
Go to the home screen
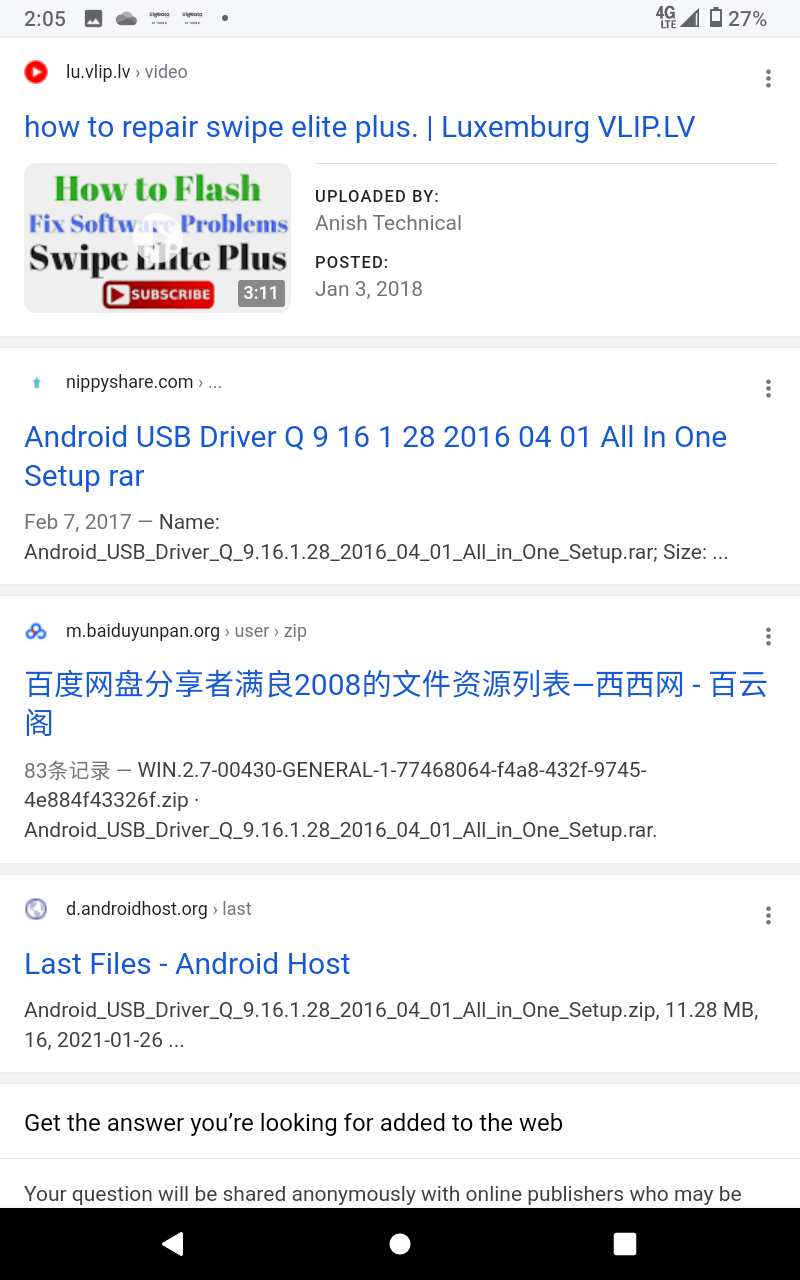click(x=400, y=1243)
